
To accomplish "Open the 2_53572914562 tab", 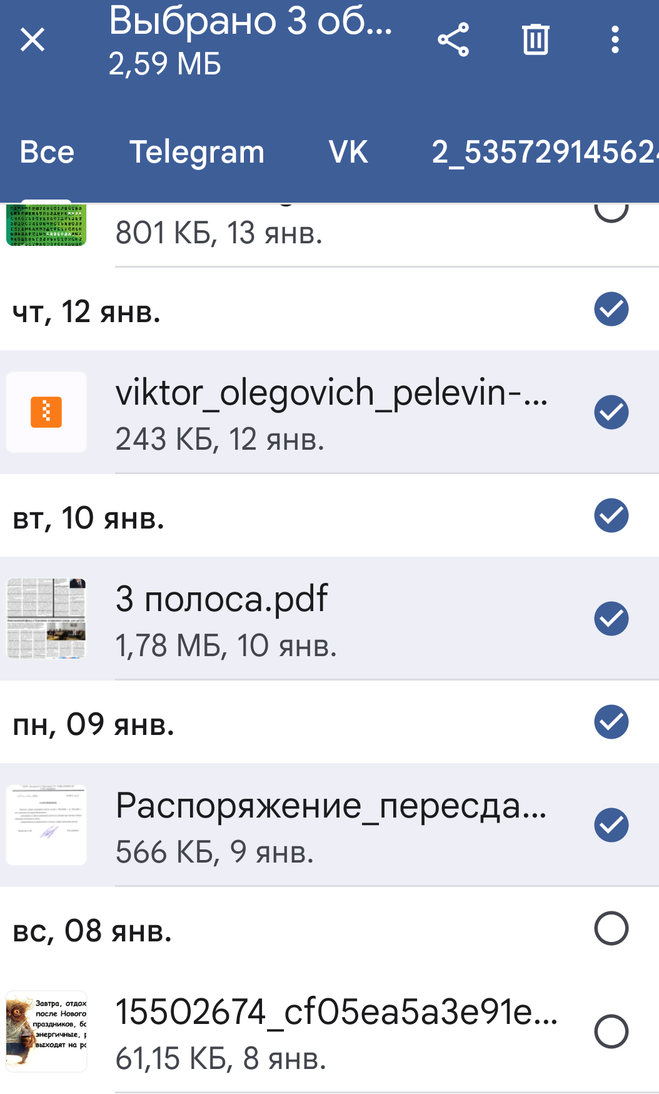I will click(545, 152).
